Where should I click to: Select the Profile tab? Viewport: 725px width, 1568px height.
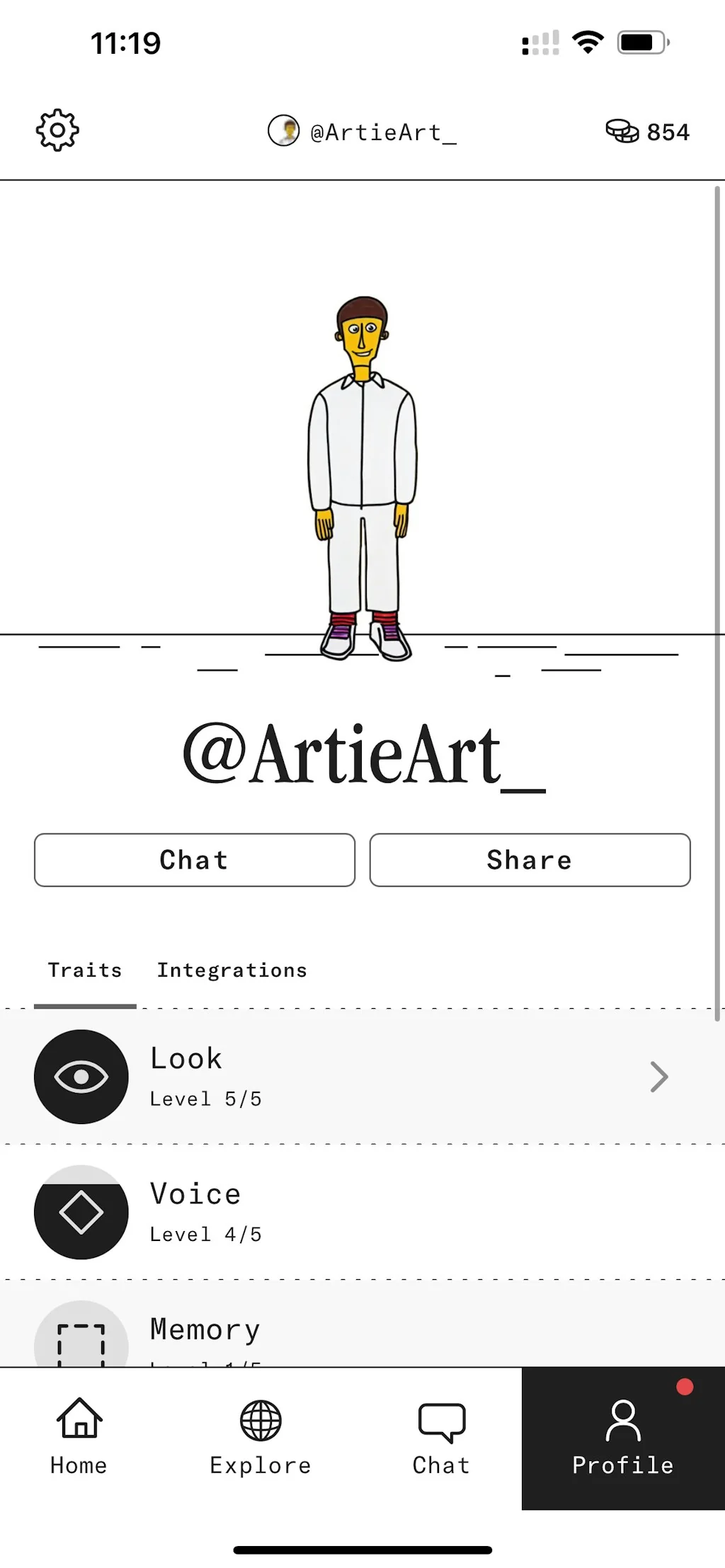point(623,1437)
